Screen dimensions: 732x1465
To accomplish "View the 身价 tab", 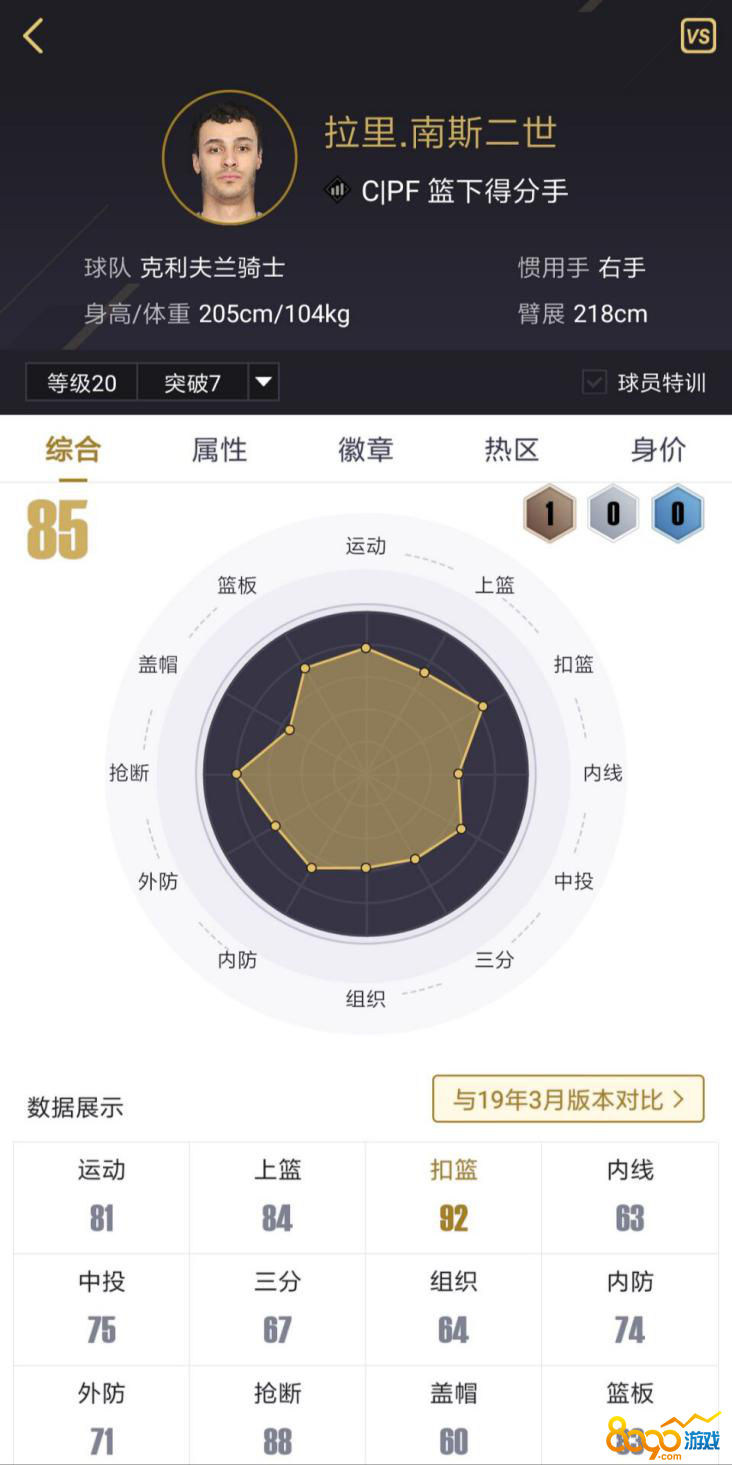I will 658,450.
